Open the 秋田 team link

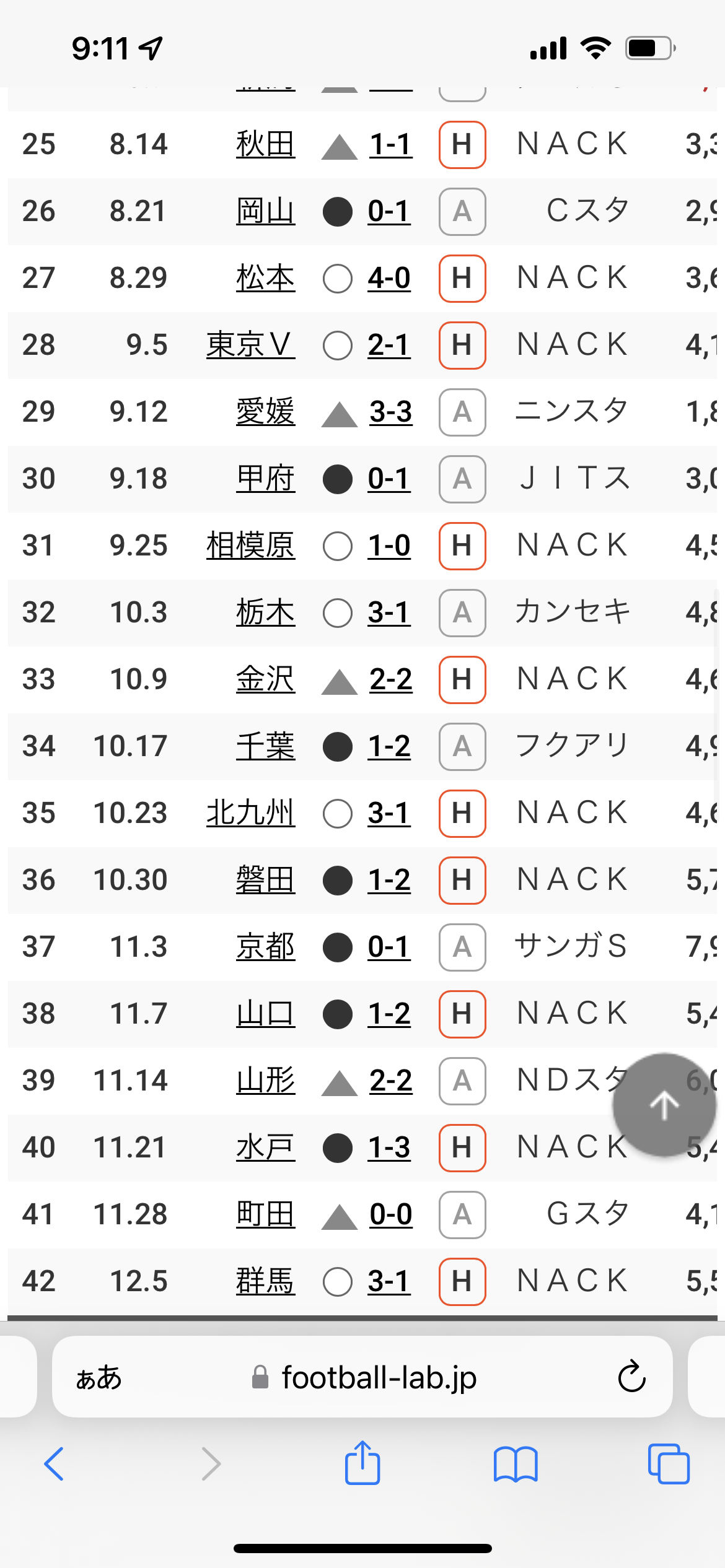265,144
